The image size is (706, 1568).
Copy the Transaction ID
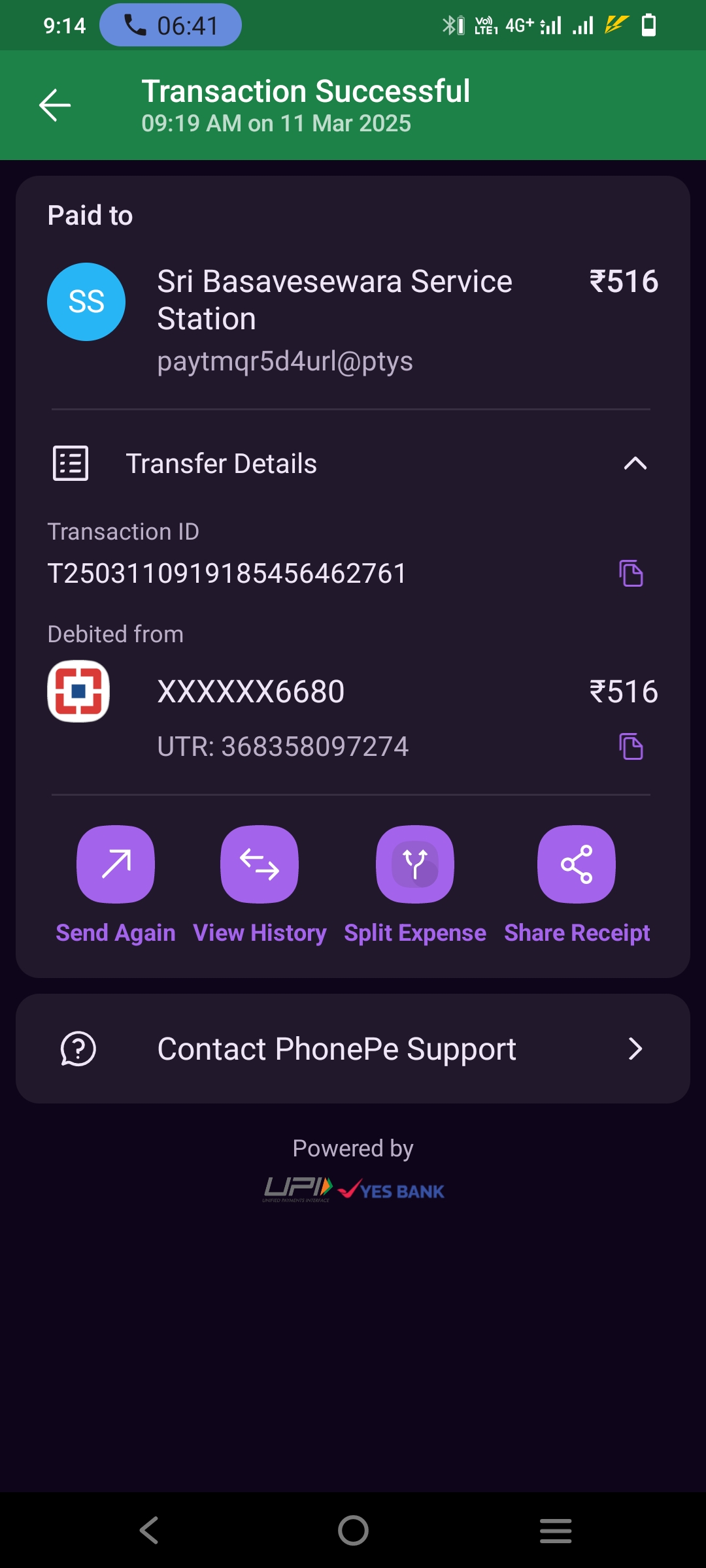coord(631,573)
